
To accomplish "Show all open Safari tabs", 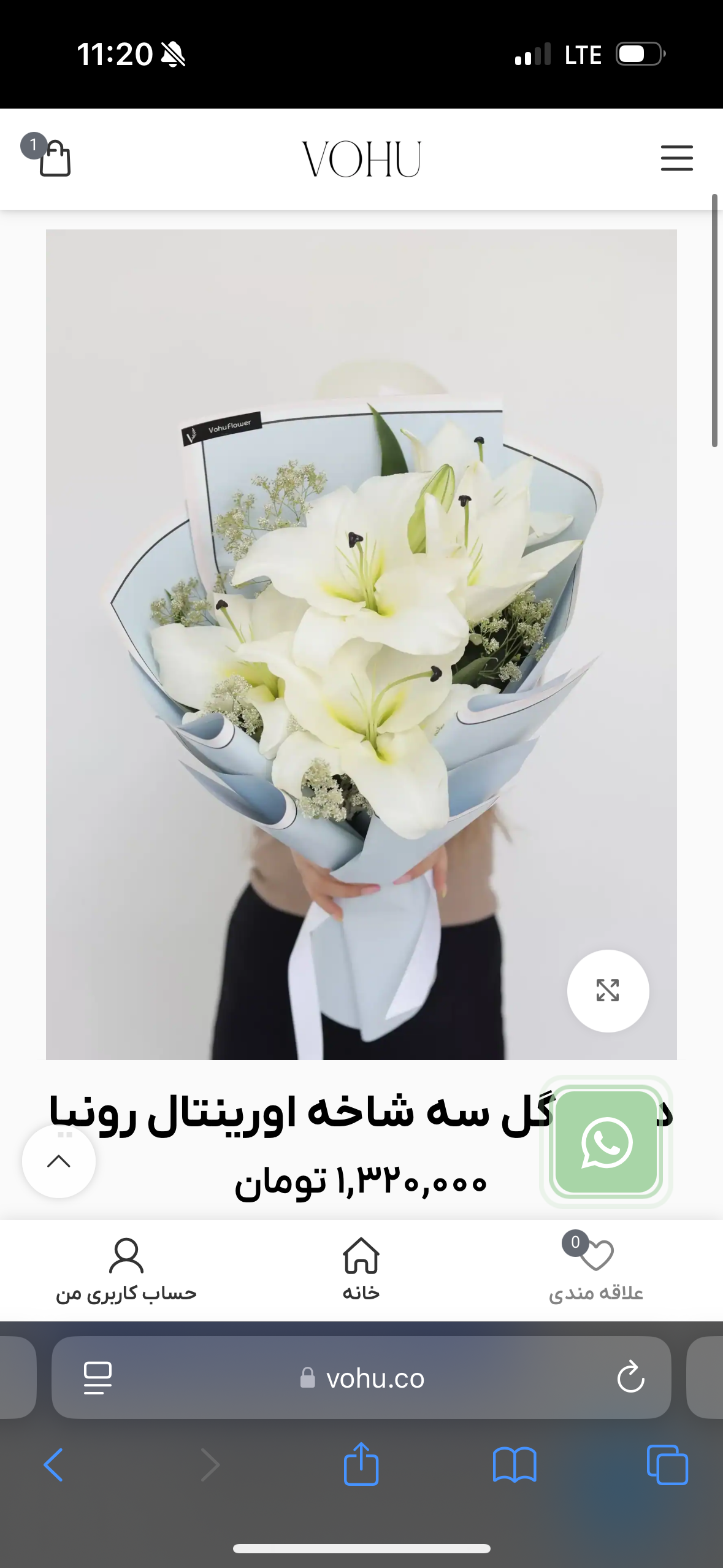I will (x=667, y=1465).
